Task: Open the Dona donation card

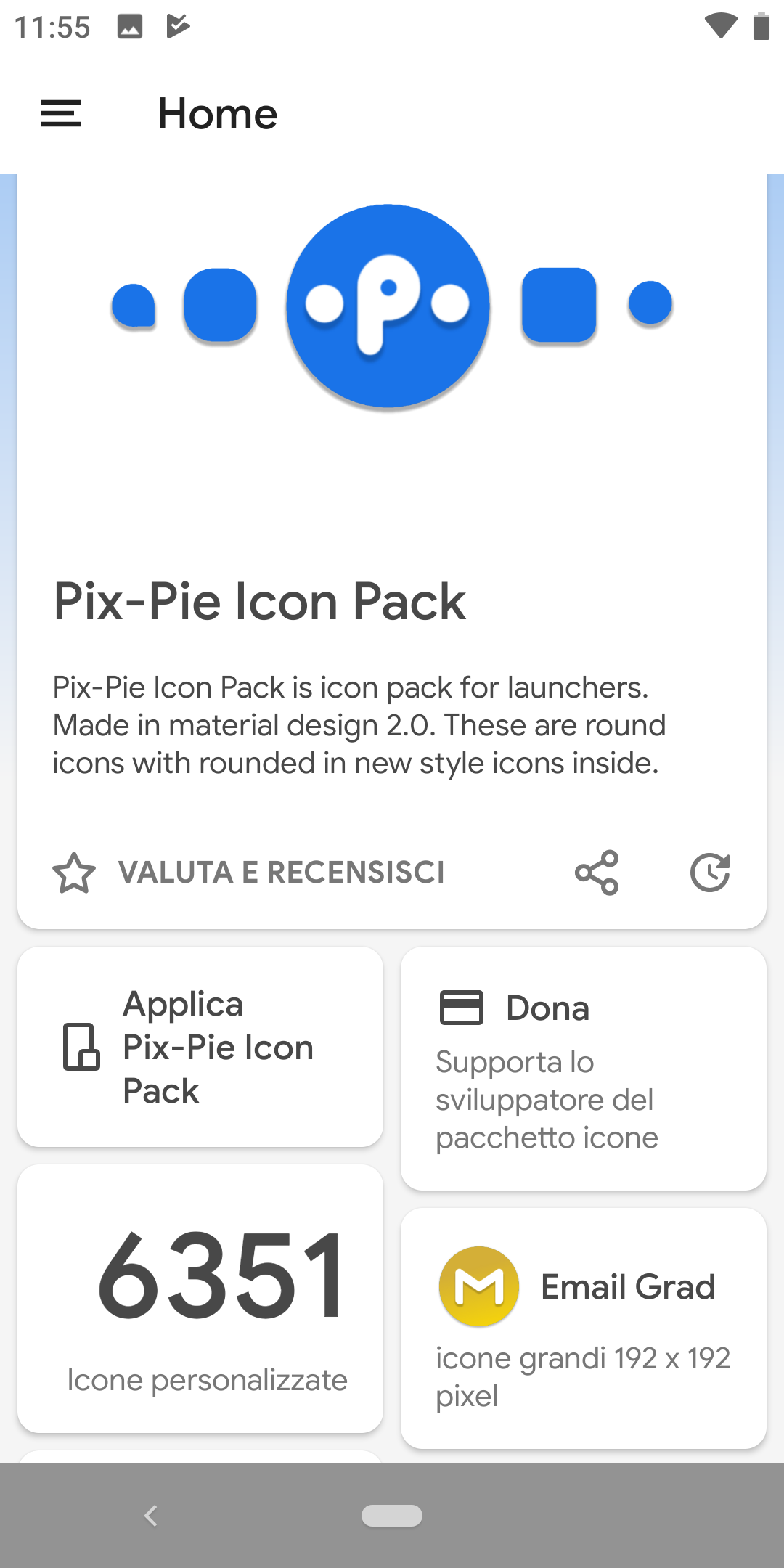Action: click(584, 1069)
